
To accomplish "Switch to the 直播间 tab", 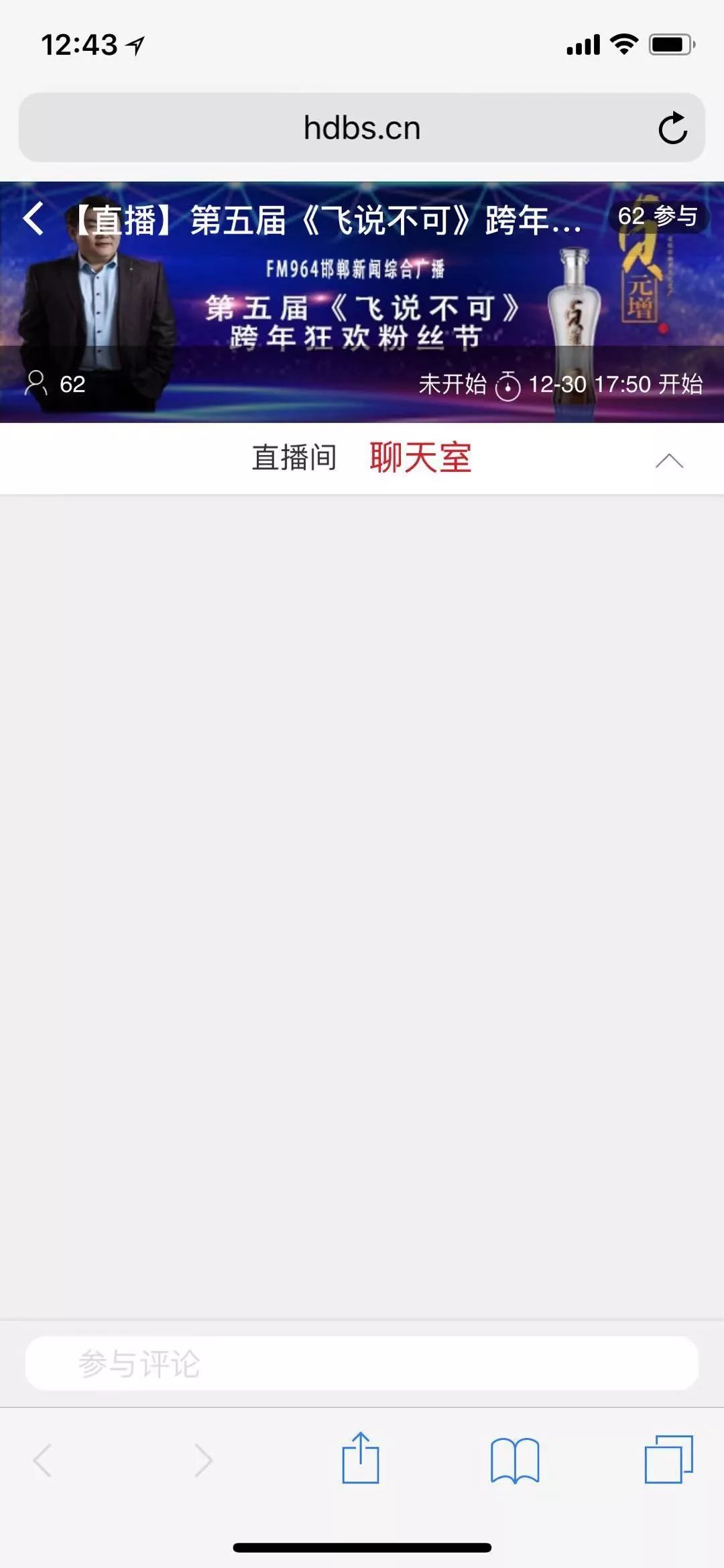I will click(x=294, y=458).
